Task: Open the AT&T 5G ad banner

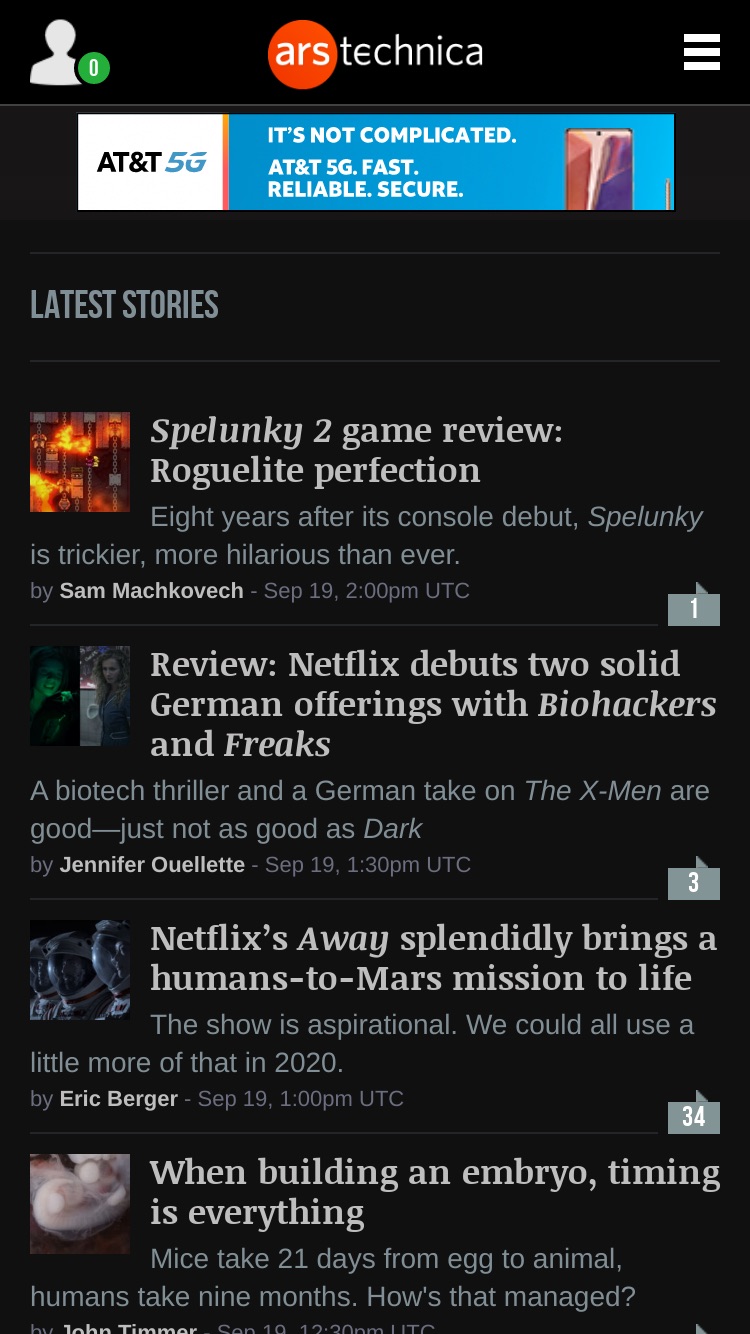Action: [376, 162]
